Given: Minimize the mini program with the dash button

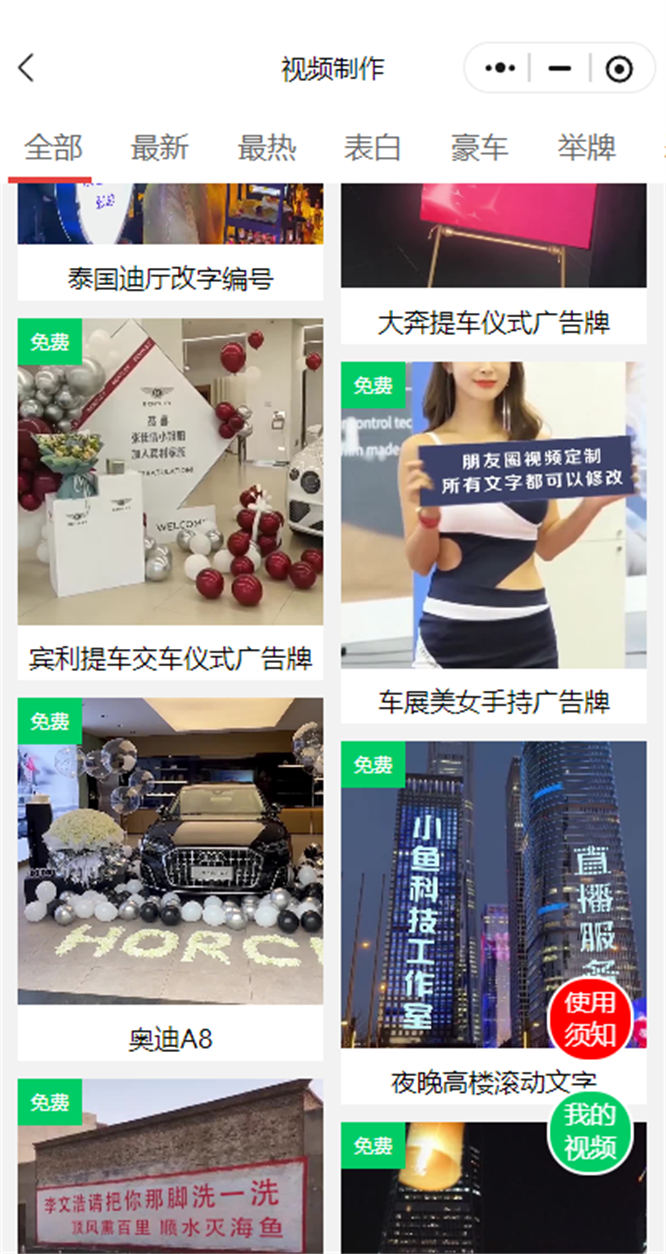Looking at the screenshot, I should point(560,68).
